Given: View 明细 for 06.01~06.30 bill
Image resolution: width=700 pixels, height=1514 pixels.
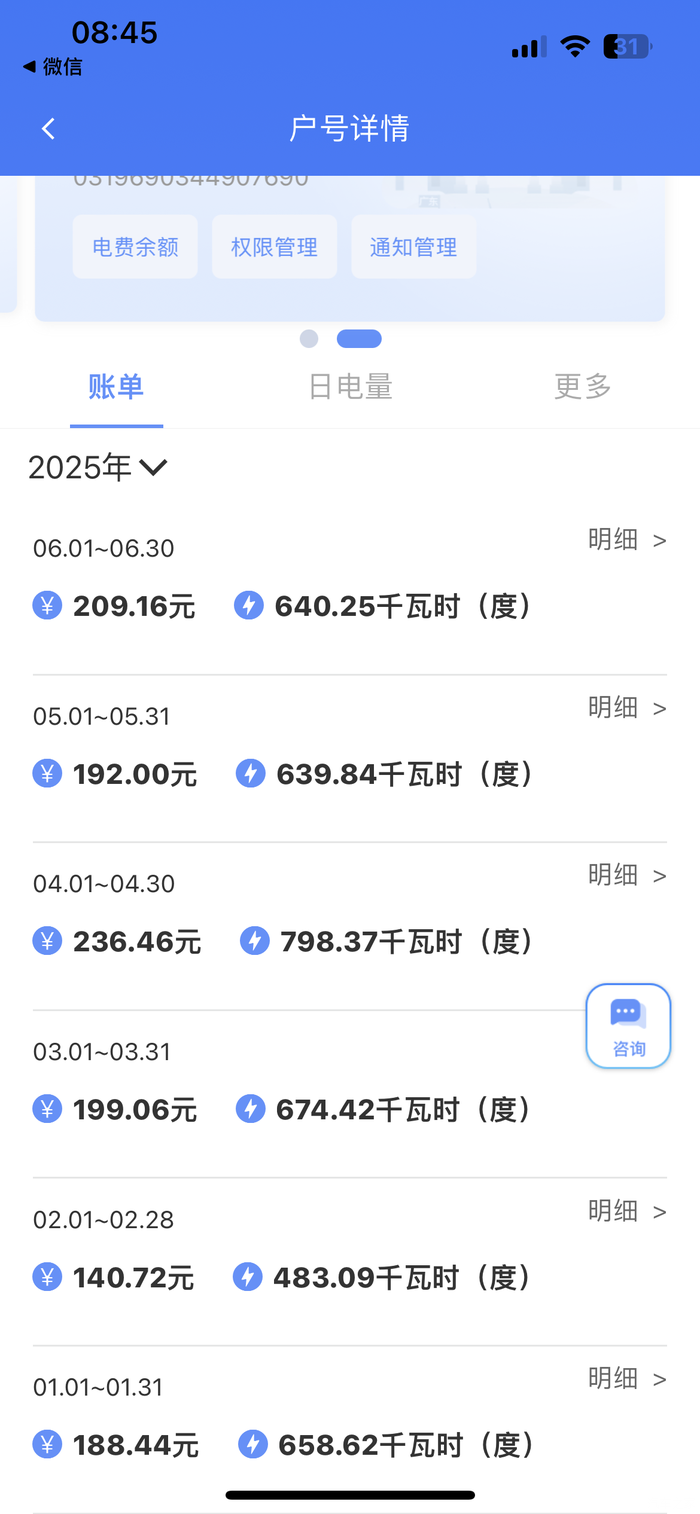Looking at the screenshot, I should click(626, 541).
